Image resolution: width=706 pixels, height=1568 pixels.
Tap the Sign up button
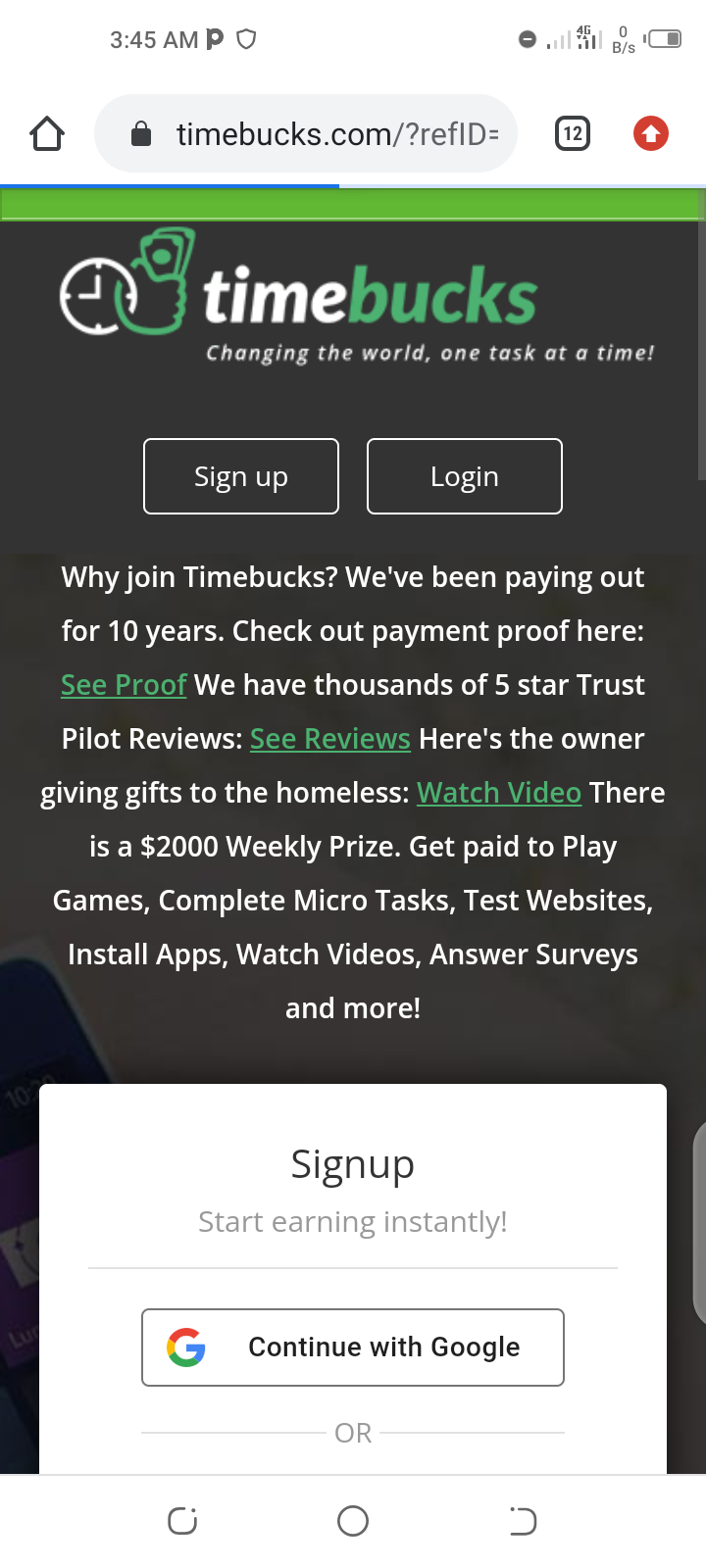[241, 476]
